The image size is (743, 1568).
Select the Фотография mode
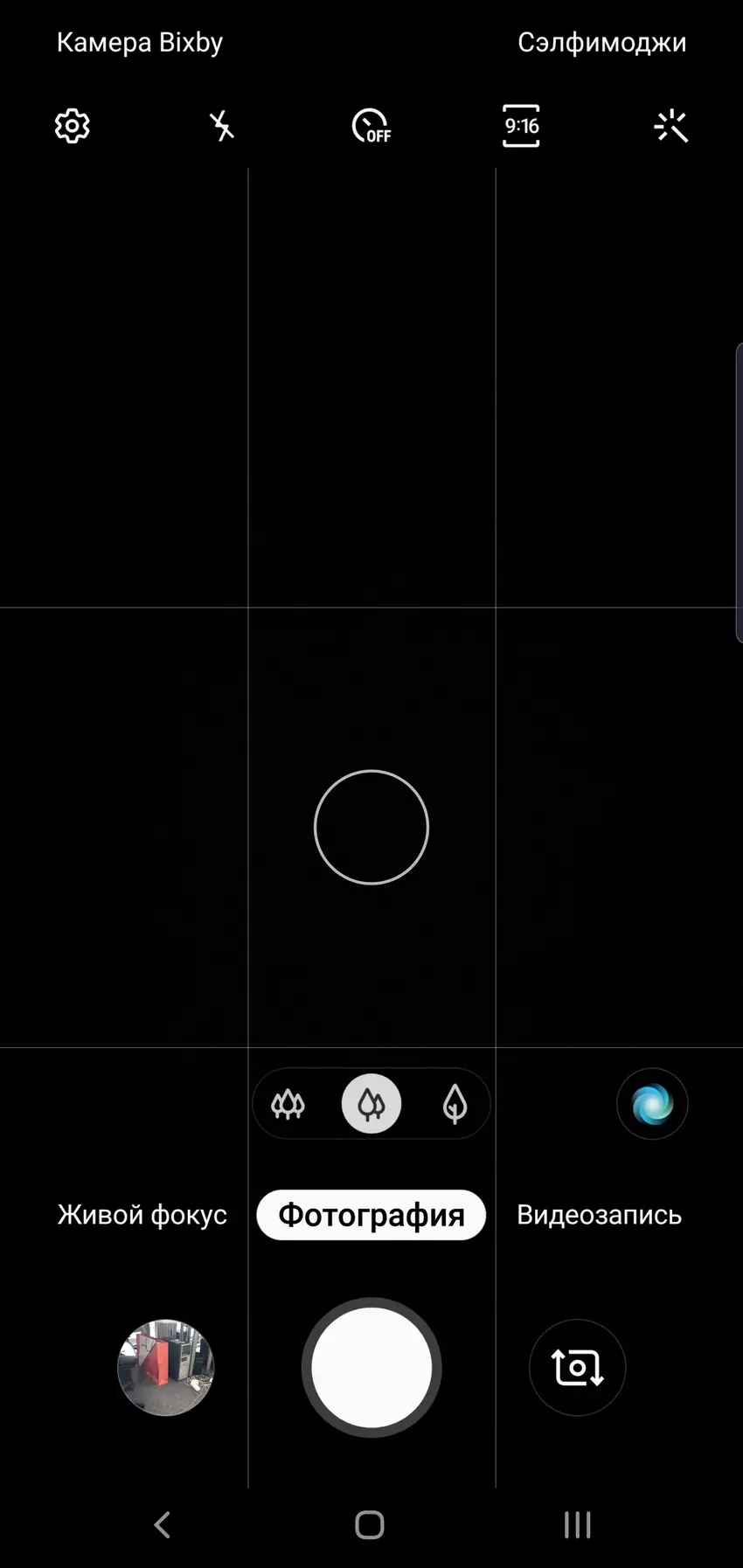coord(371,1214)
